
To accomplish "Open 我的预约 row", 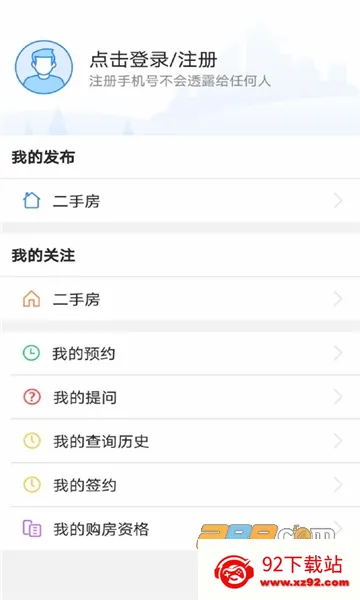I will pyautogui.click(x=180, y=353).
